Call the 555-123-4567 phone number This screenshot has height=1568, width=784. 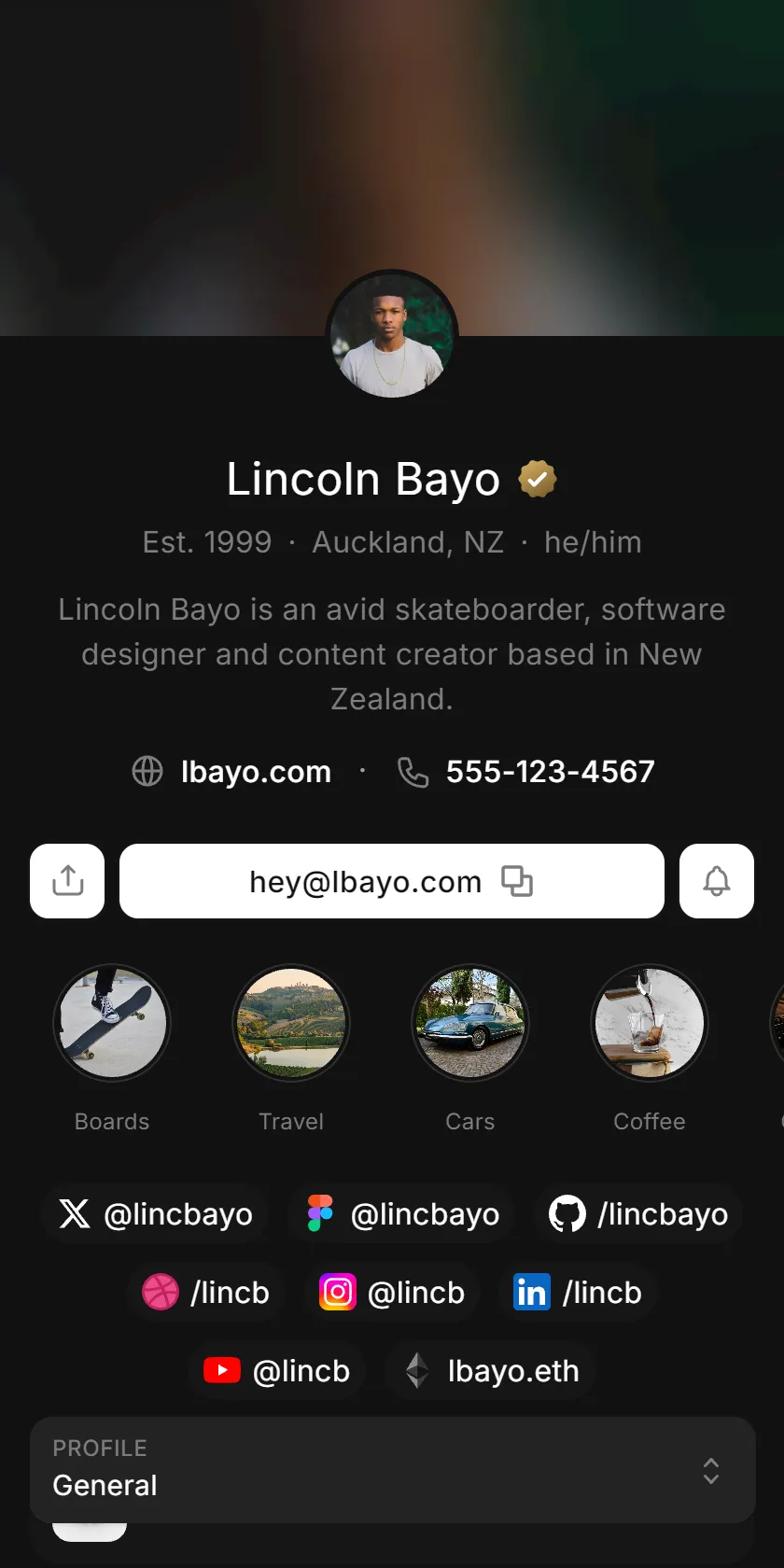[525, 772]
